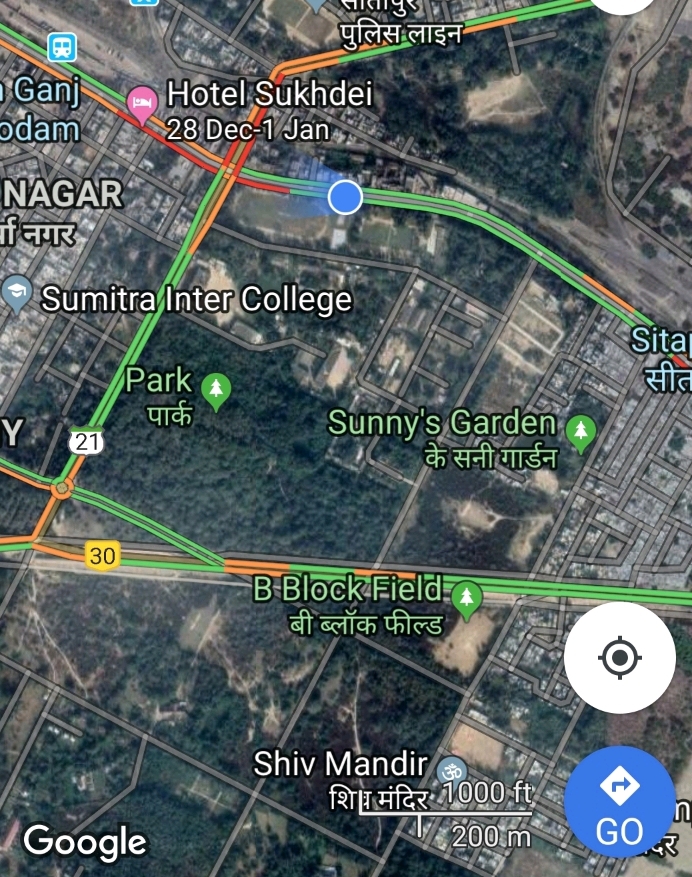Open Hotel Sukhdei place marker
692x877 pixels.
142,101
